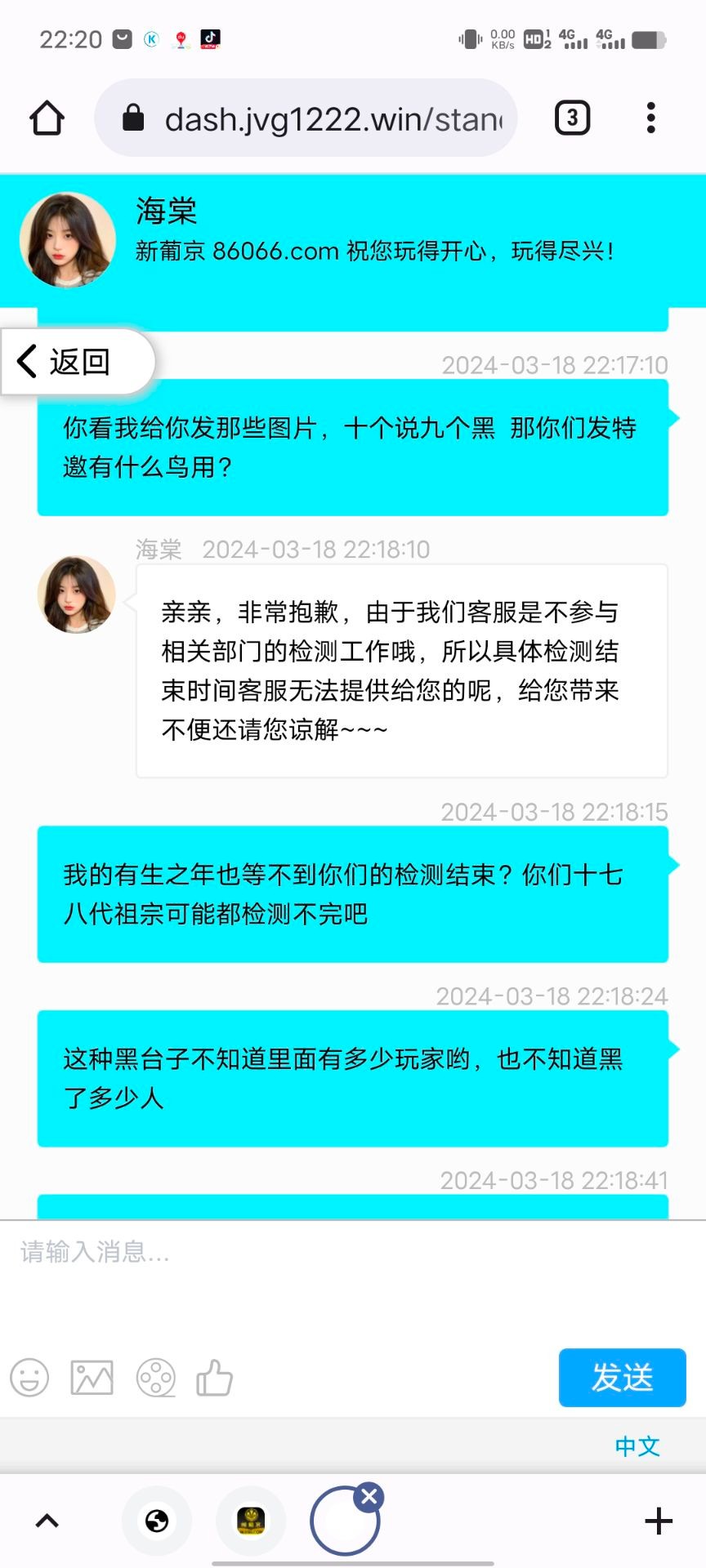
Task: Open the browser overflow menu
Action: [x=650, y=118]
